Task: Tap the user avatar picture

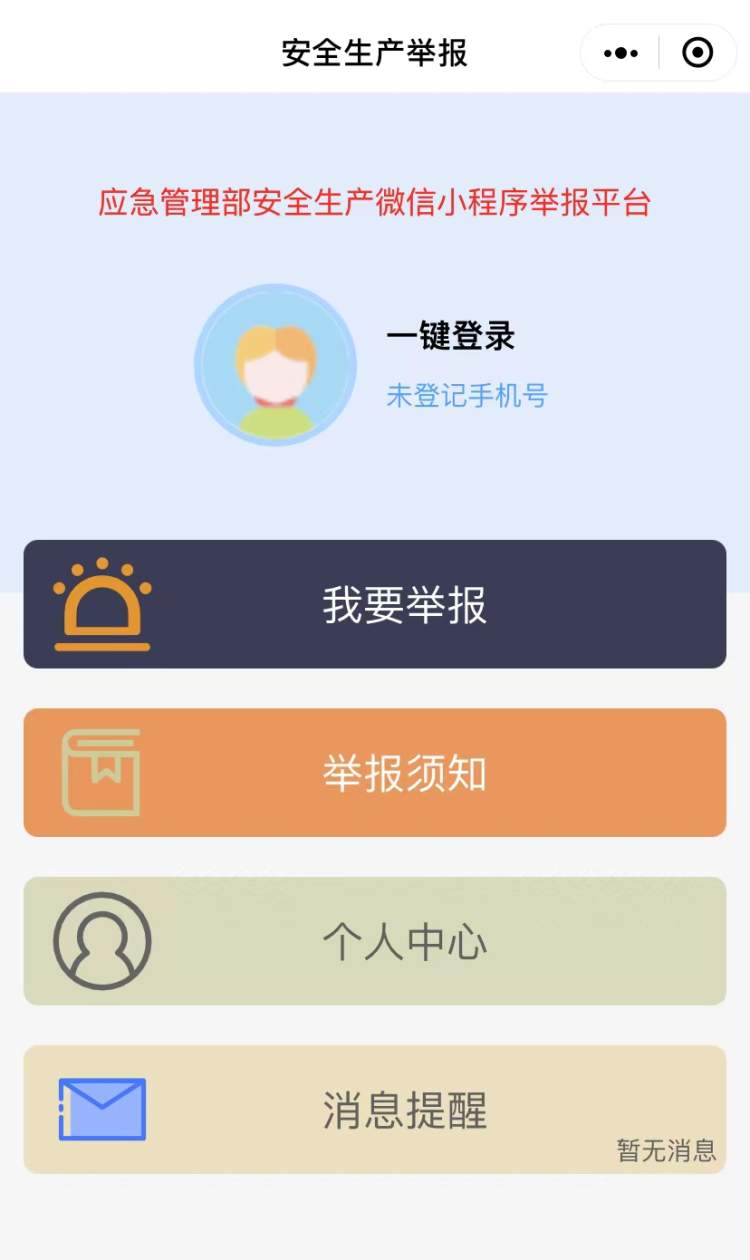Action: (275, 366)
